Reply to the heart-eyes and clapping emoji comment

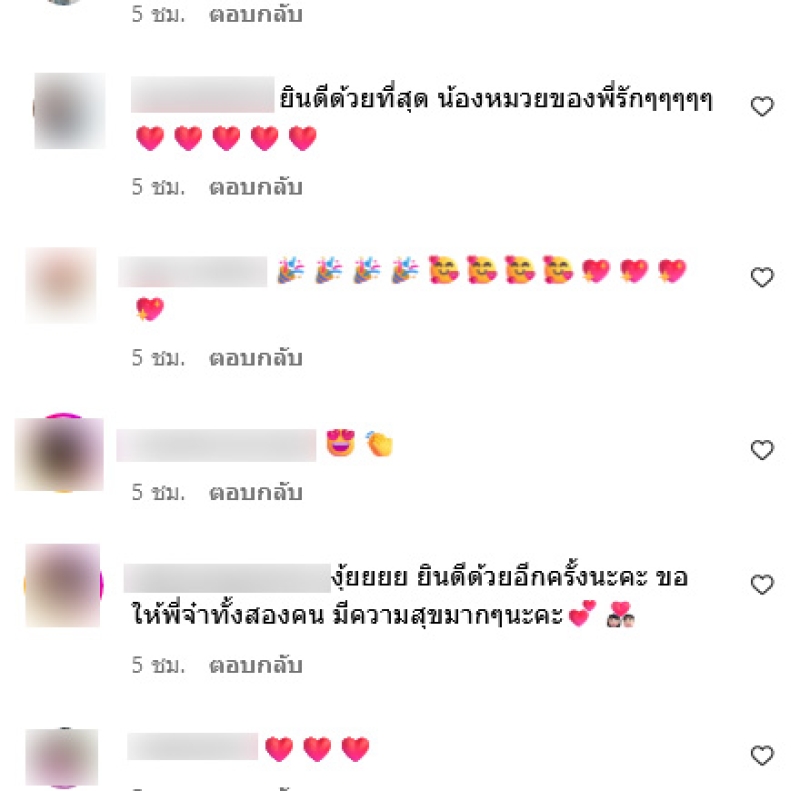(255, 492)
